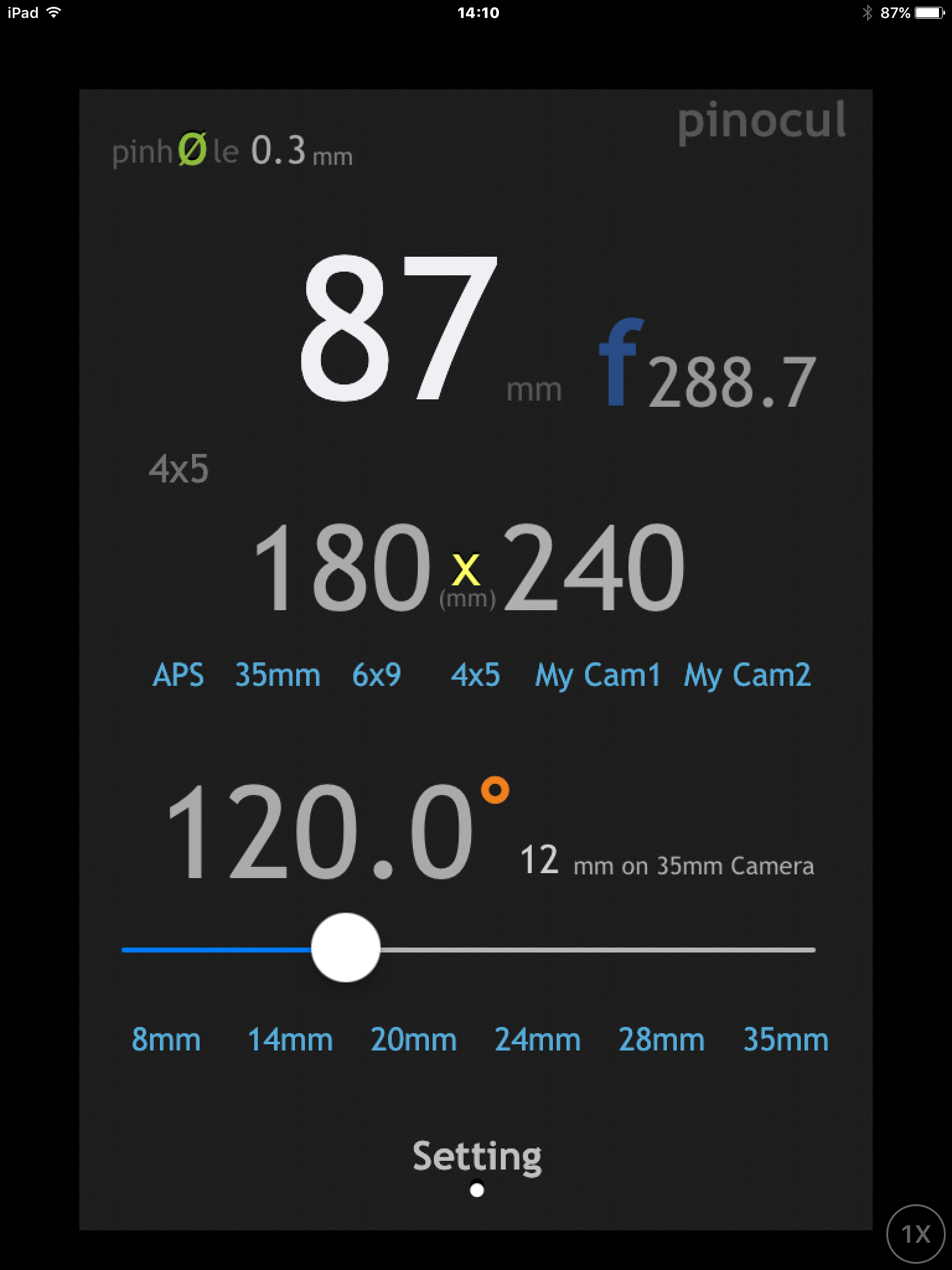
Task: Set focal length to 8mm equivalent
Action: (x=166, y=1039)
